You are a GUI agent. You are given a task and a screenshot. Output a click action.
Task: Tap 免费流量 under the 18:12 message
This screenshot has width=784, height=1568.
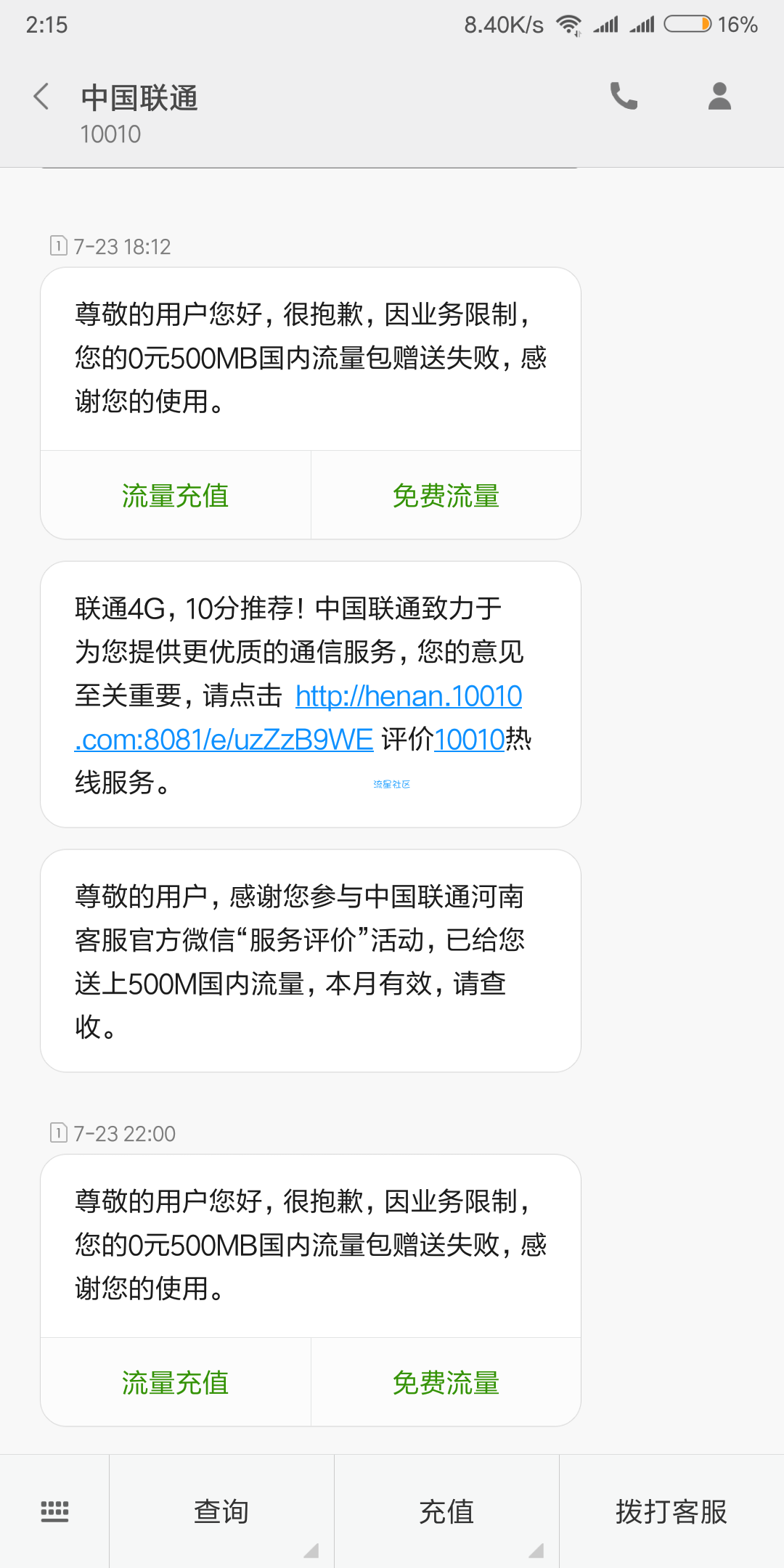446,496
